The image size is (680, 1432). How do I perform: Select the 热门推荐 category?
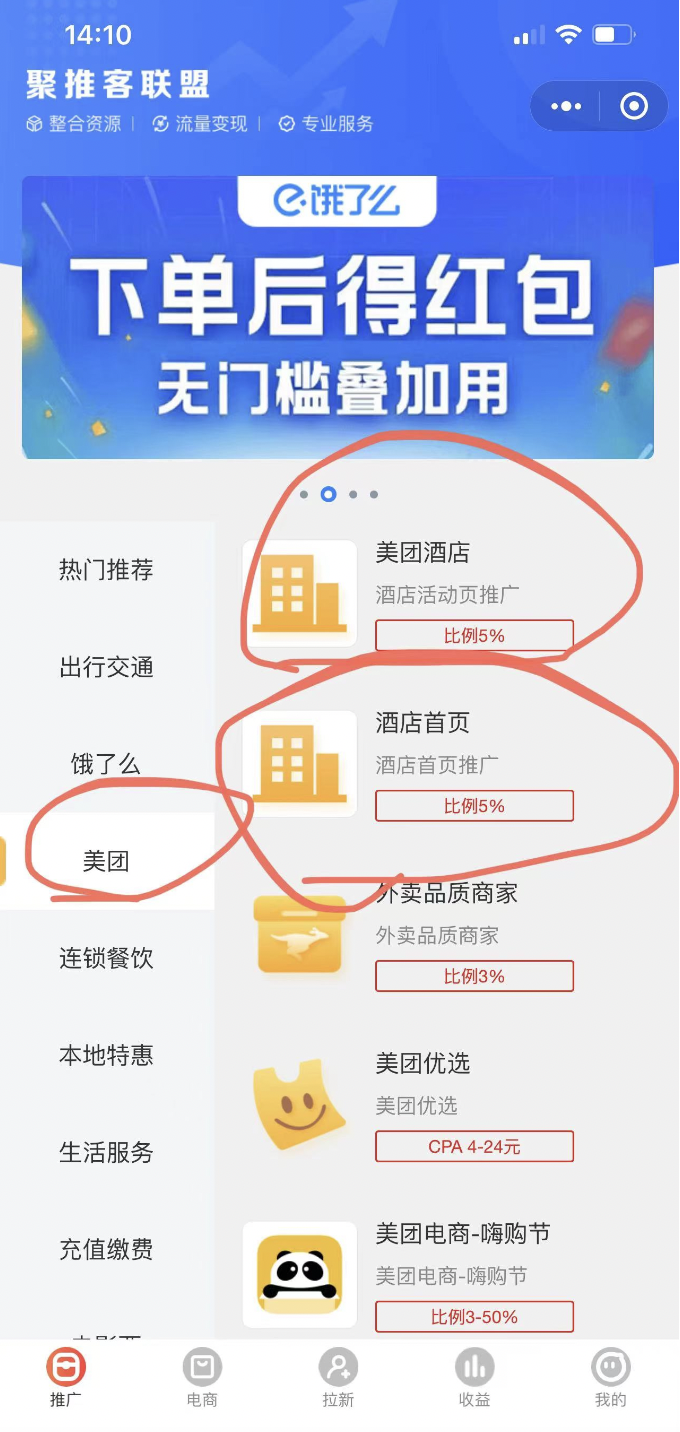click(x=106, y=570)
